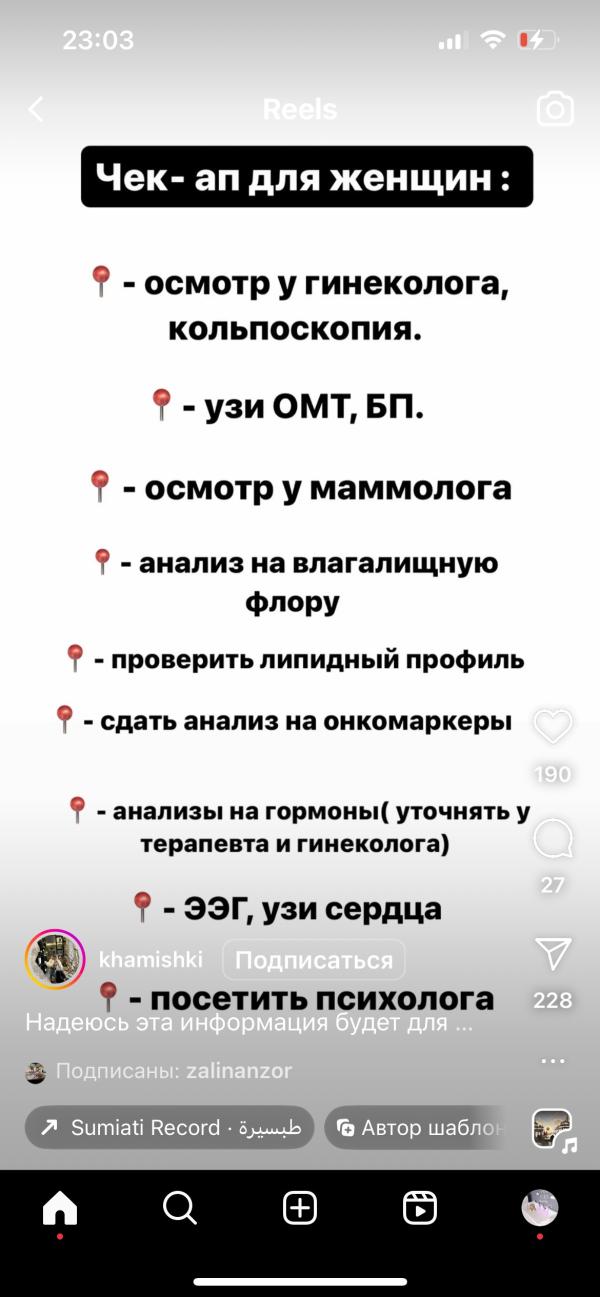
Task: Switch to the Home tab
Action: tap(60, 1209)
